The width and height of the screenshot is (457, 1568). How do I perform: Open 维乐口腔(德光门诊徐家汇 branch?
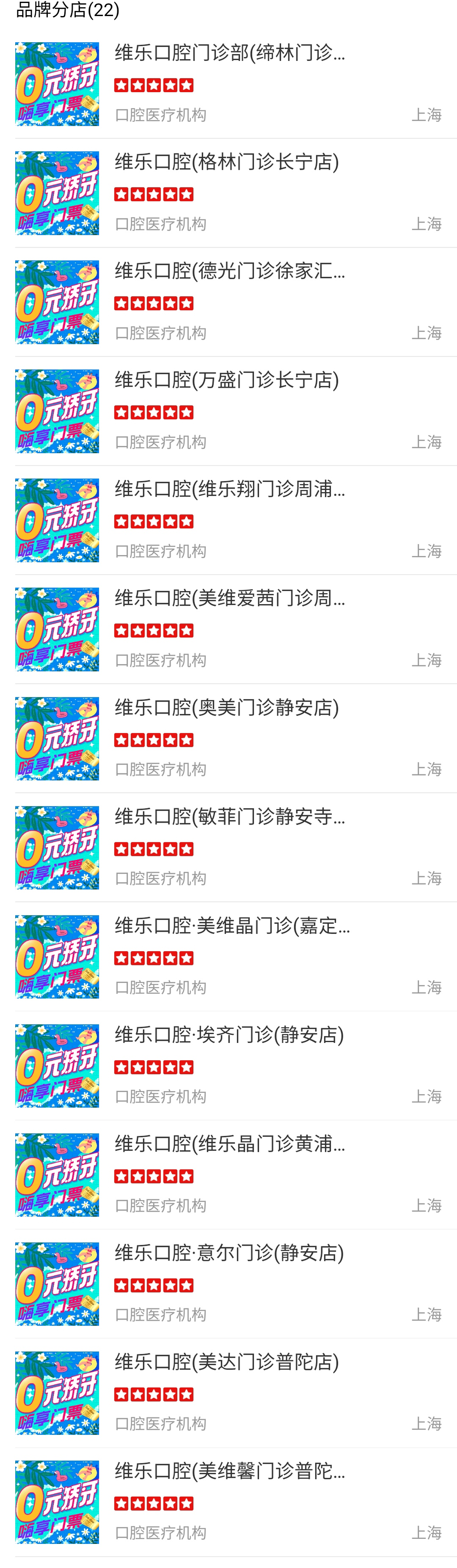[230, 272]
